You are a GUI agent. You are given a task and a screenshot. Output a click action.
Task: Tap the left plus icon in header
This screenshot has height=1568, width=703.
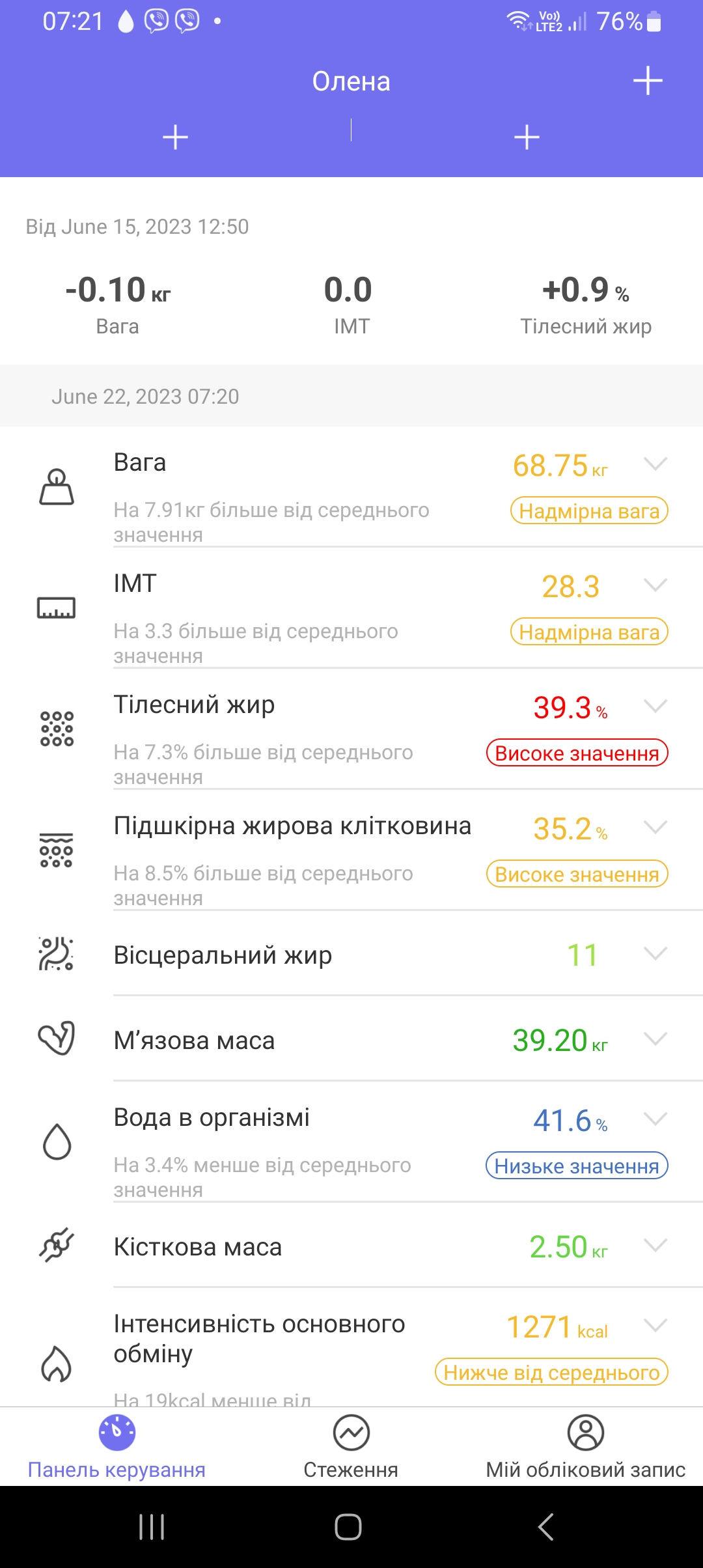175,137
